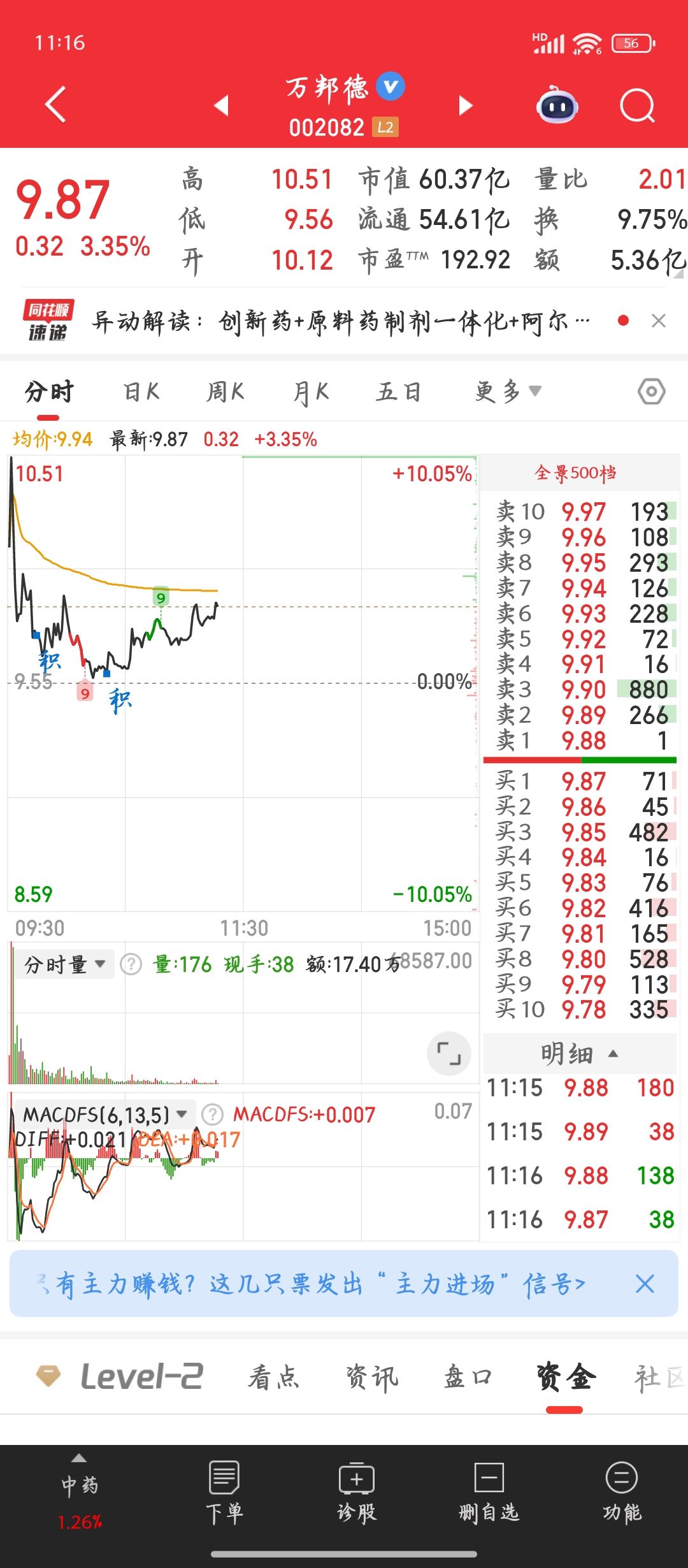The width and height of the screenshot is (688, 1568).
Task: Go back using the top-left arrow
Action: (56, 105)
